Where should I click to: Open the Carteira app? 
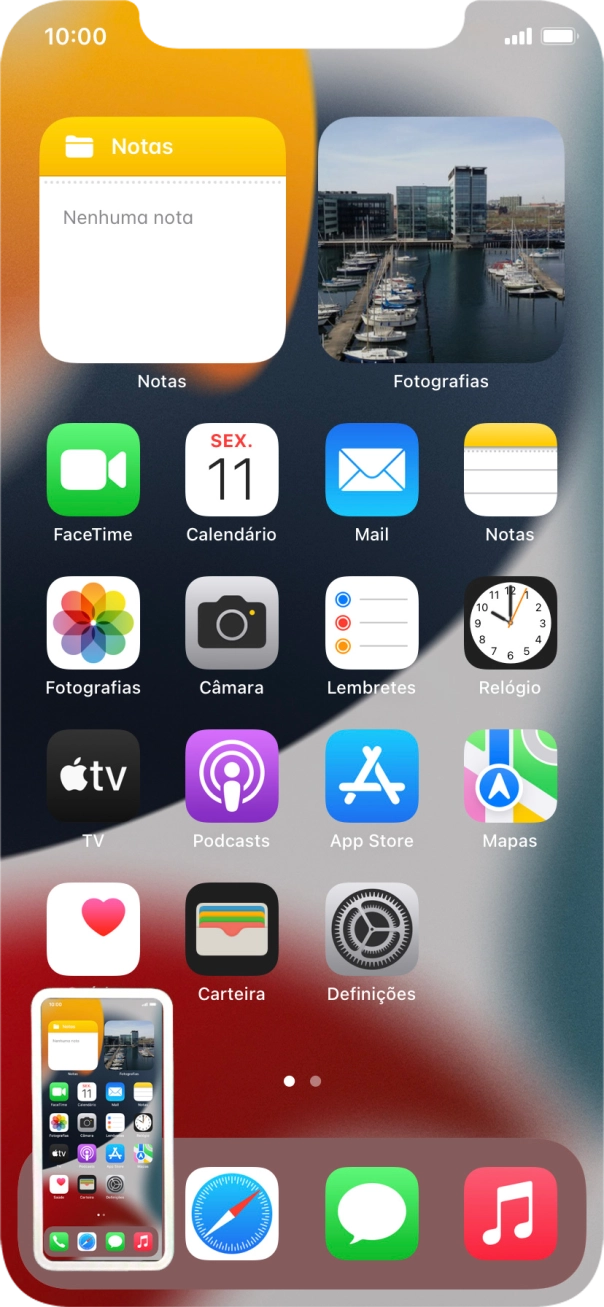click(x=232, y=929)
